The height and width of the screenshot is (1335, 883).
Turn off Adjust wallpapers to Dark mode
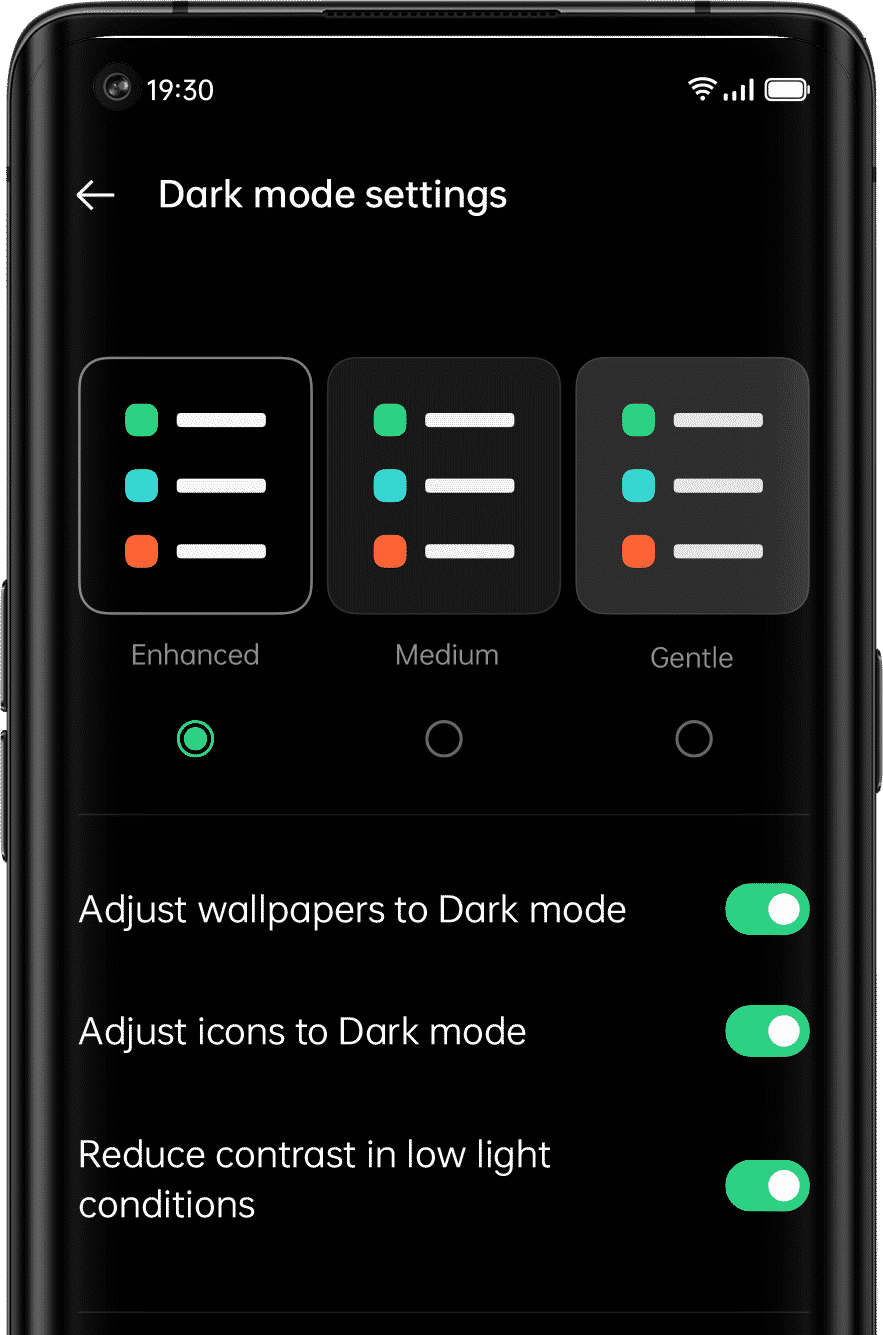[x=767, y=909]
